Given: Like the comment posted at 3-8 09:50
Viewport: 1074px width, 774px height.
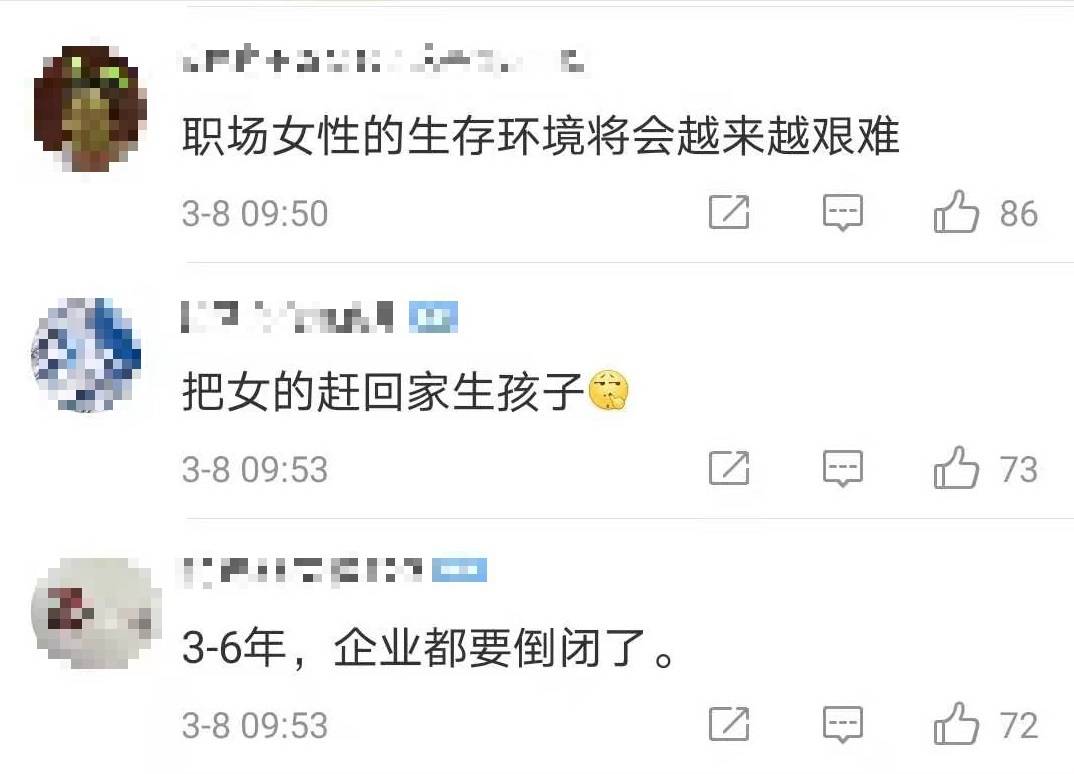Looking at the screenshot, I should coord(956,213).
